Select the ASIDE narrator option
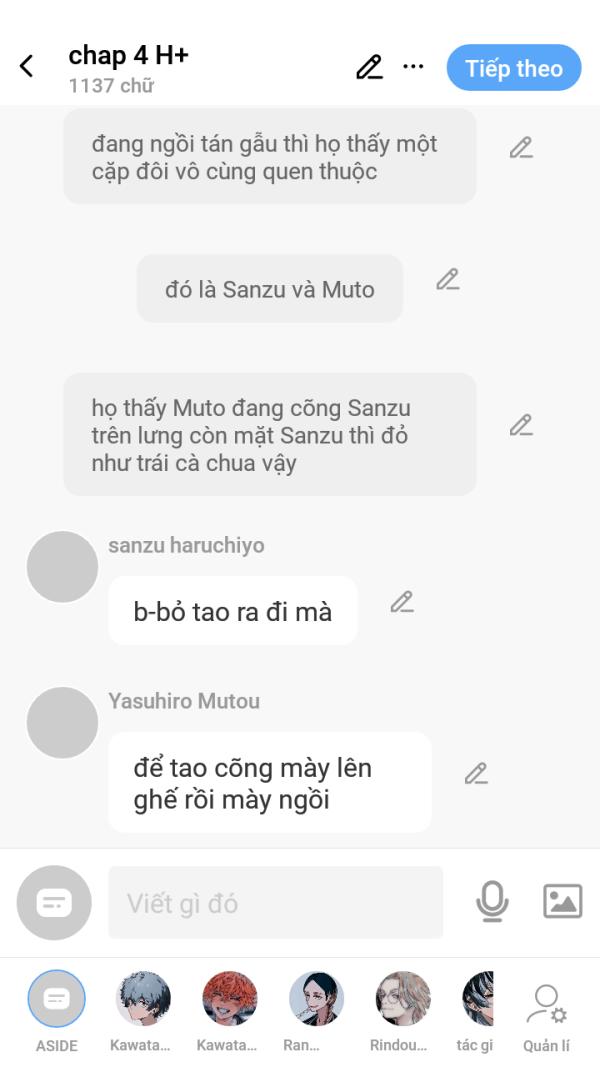600x1067 pixels. (x=56, y=999)
